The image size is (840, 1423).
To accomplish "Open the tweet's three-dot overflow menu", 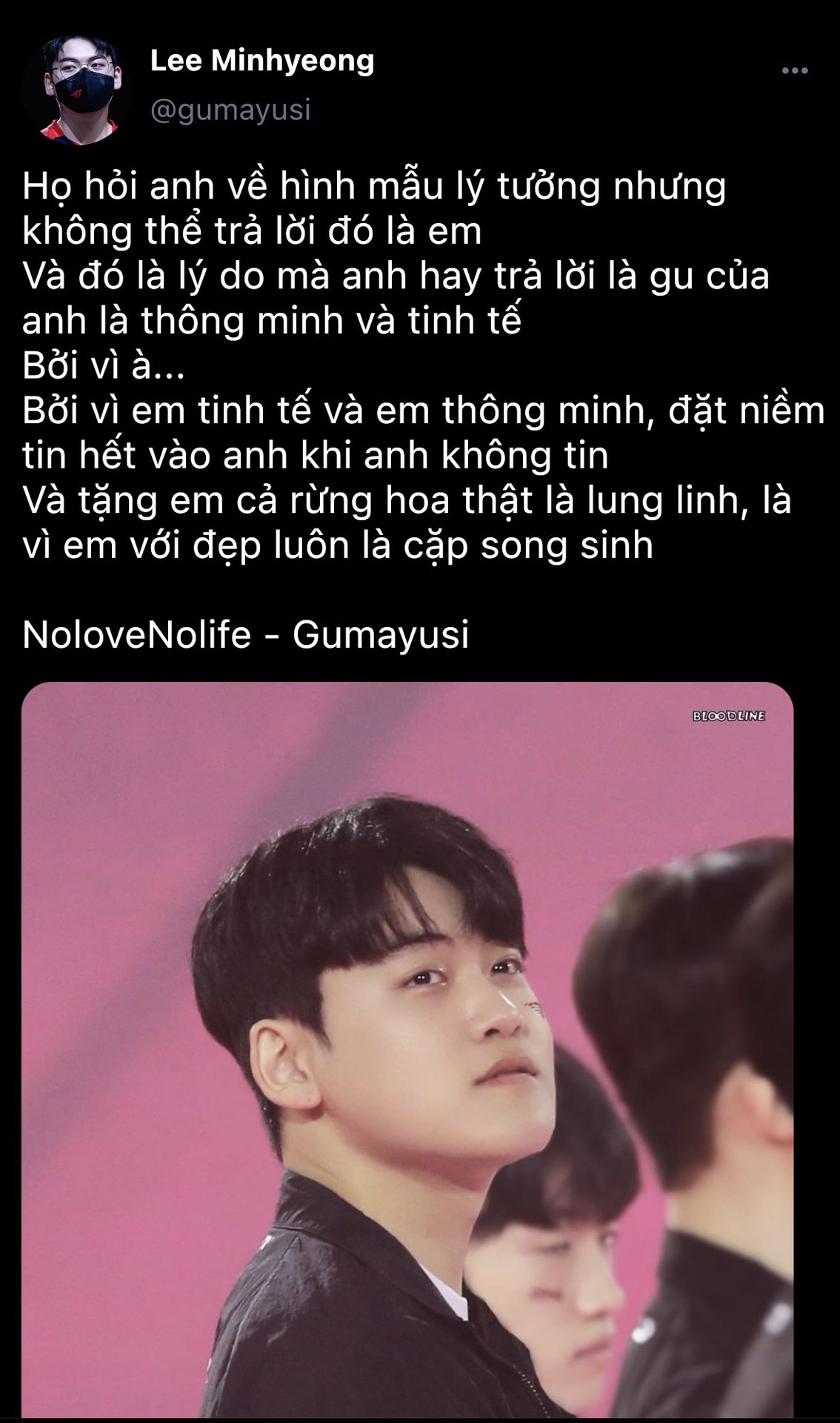I will [795, 71].
